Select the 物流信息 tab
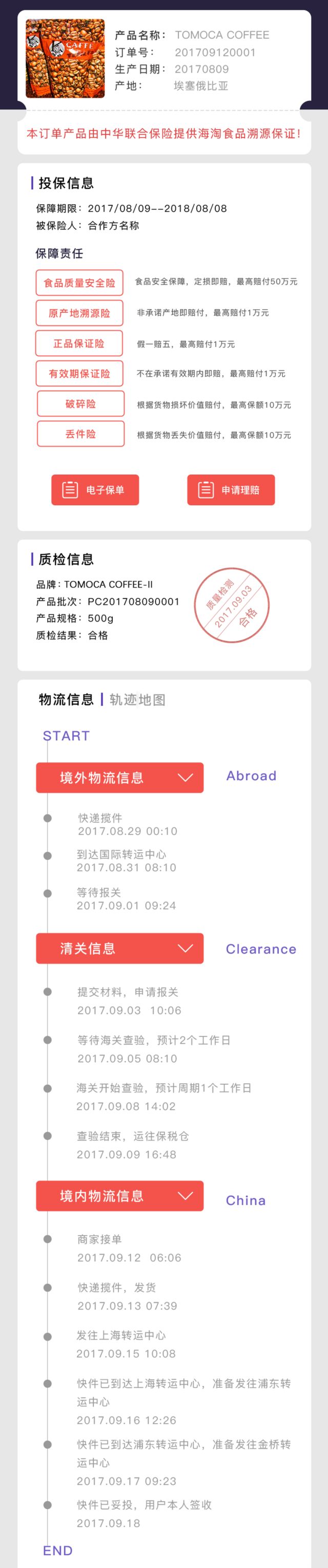Image resolution: width=328 pixels, height=1568 pixels. click(66, 699)
